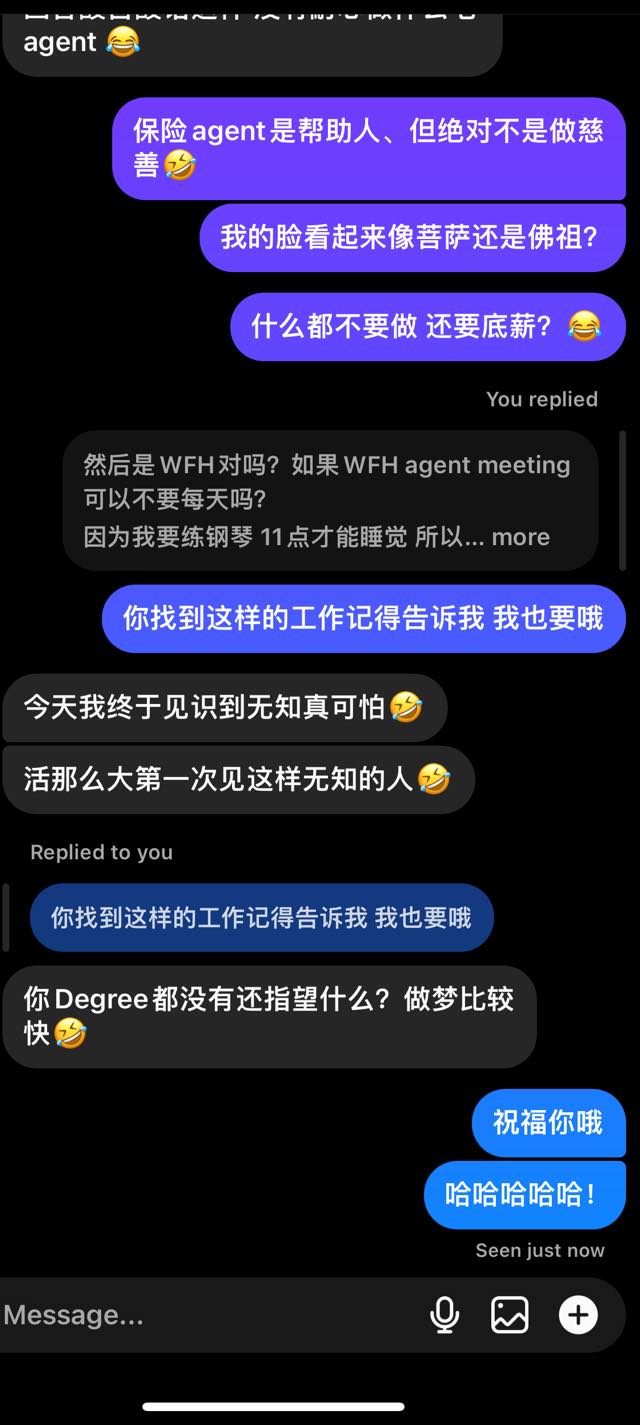Expand the quoted WFH message via more

point(521,537)
